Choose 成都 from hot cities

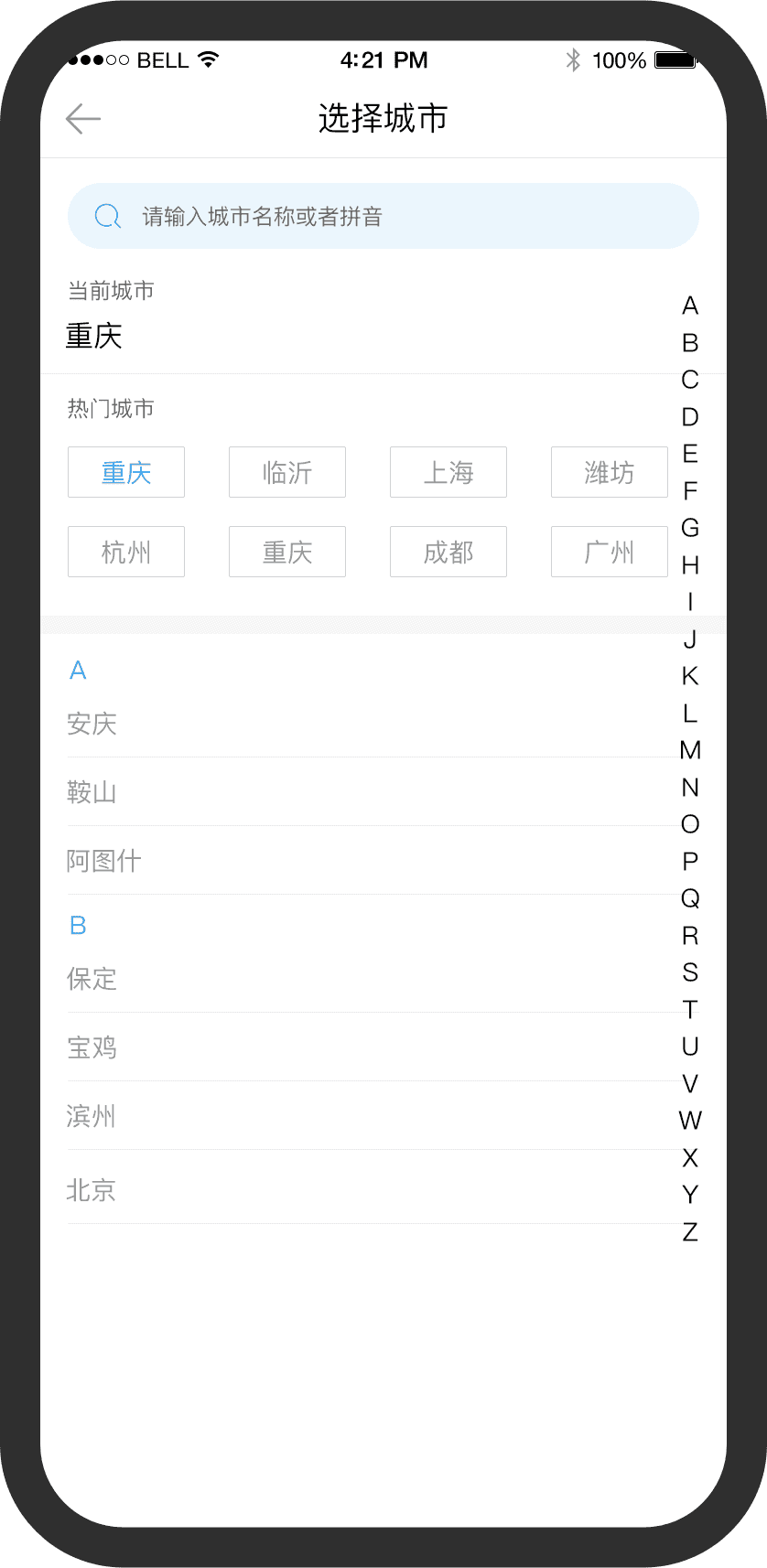coord(448,552)
